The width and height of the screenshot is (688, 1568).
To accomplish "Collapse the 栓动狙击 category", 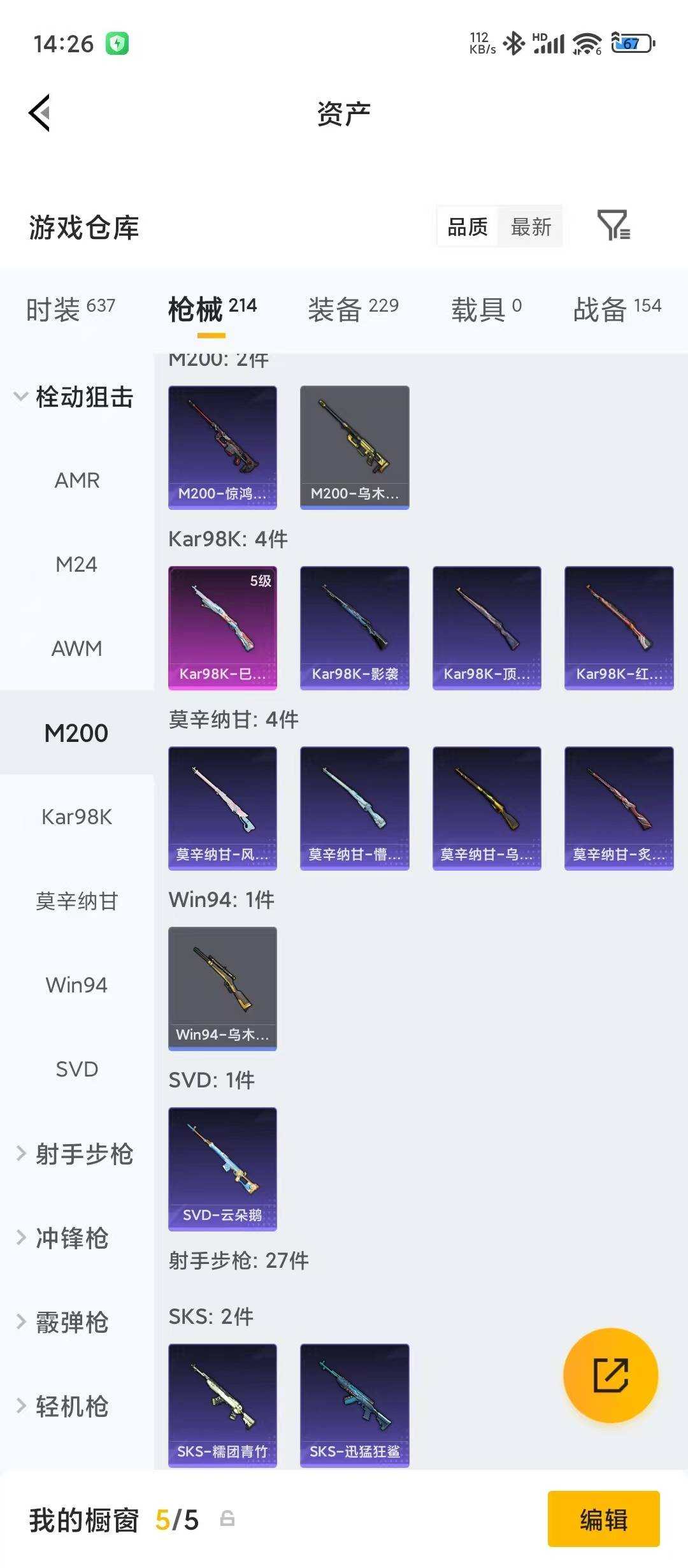I will pyautogui.click(x=73, y=397).
